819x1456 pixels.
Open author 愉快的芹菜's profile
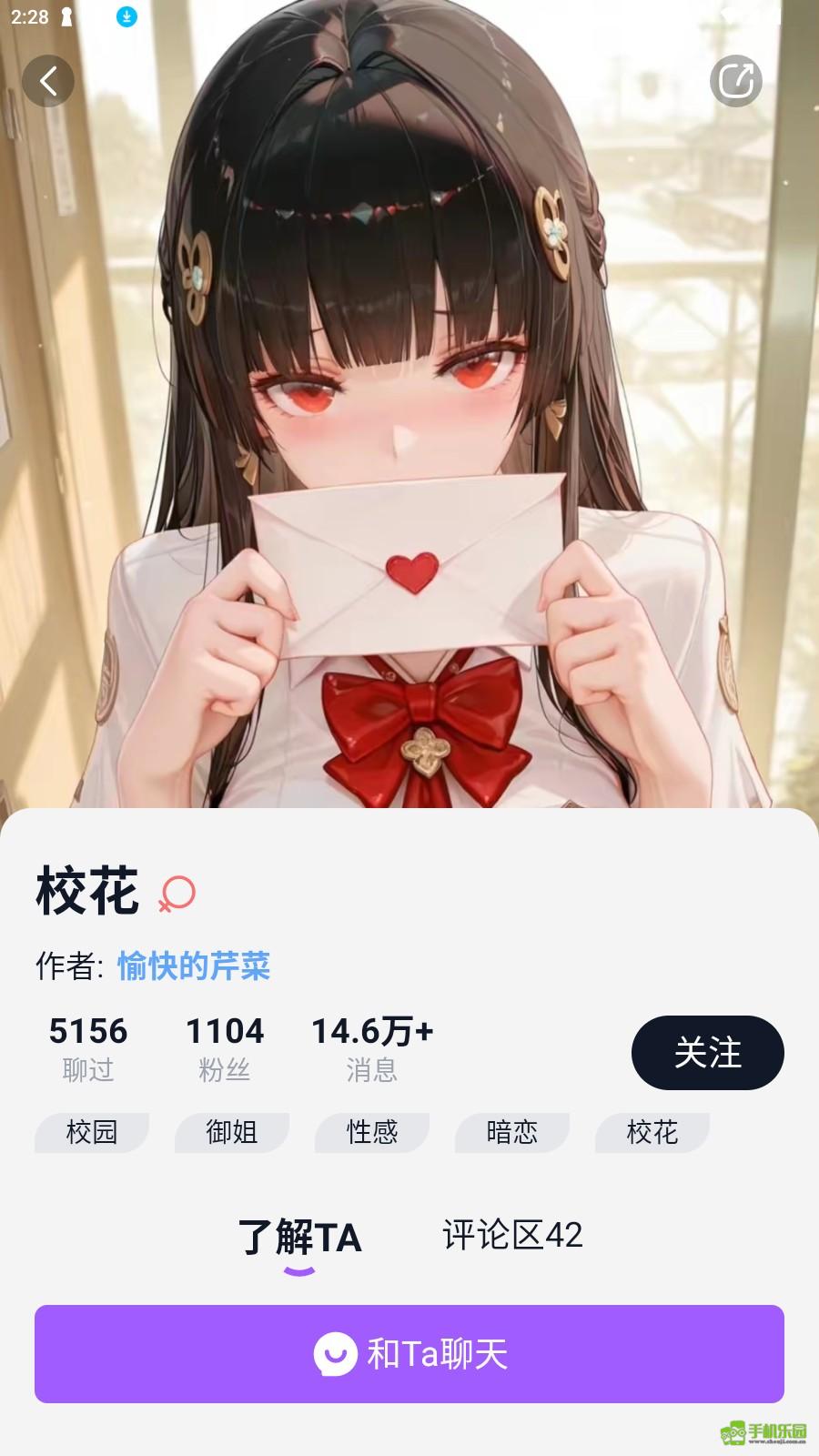(194, 966)
